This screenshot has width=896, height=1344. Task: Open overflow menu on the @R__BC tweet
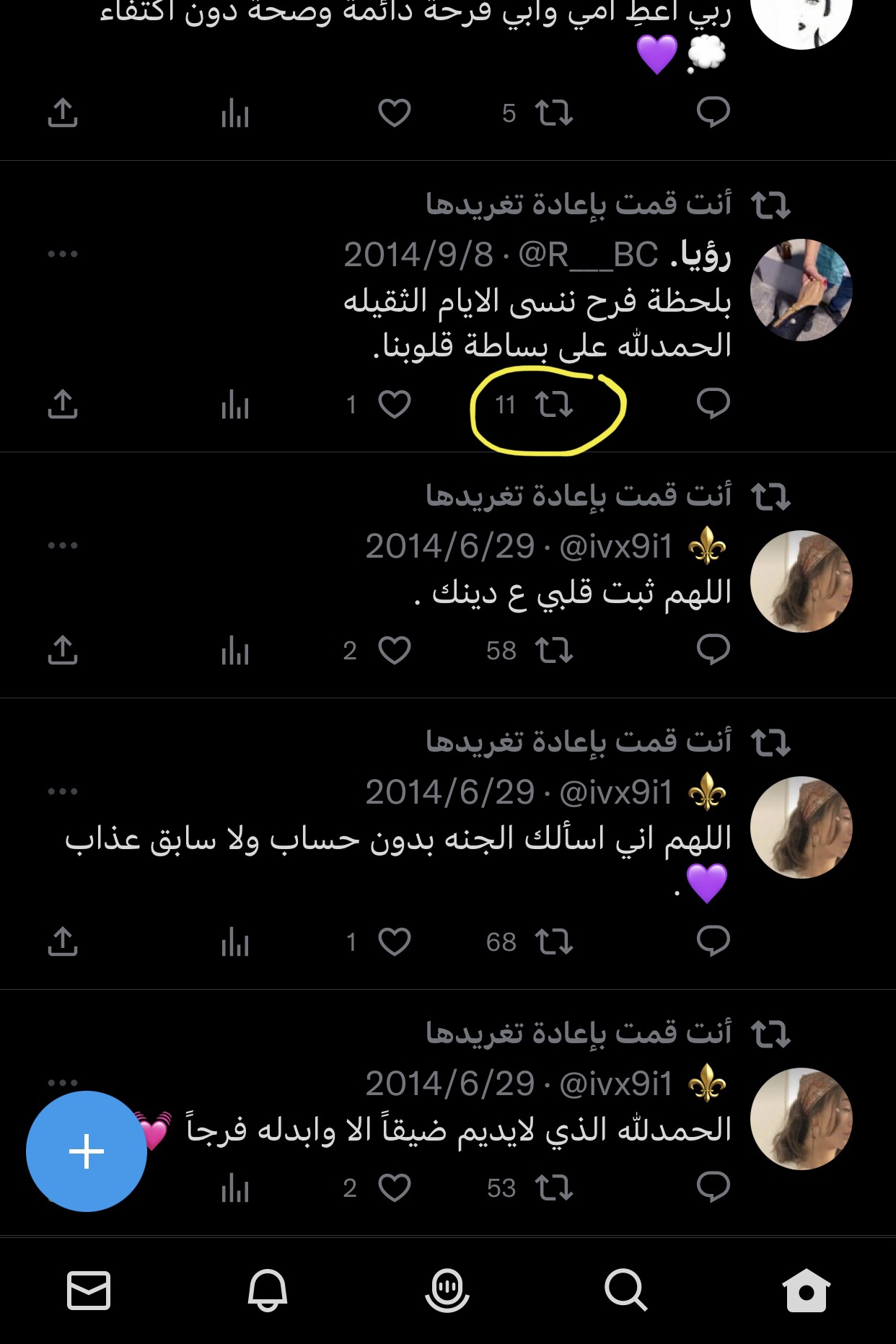point(63,254)
